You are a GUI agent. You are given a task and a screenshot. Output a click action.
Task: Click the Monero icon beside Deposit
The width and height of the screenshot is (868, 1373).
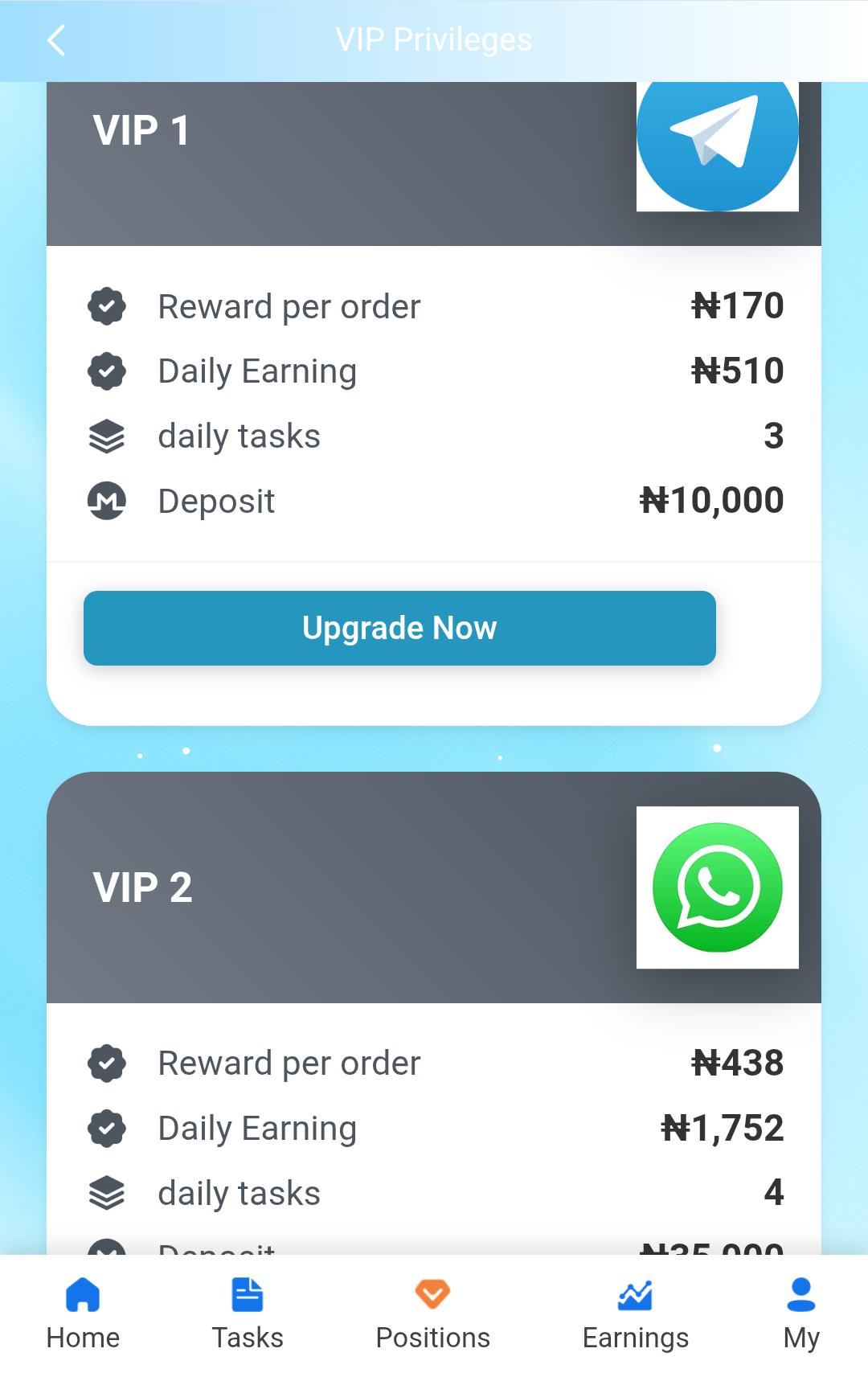(x=106, y=501)
